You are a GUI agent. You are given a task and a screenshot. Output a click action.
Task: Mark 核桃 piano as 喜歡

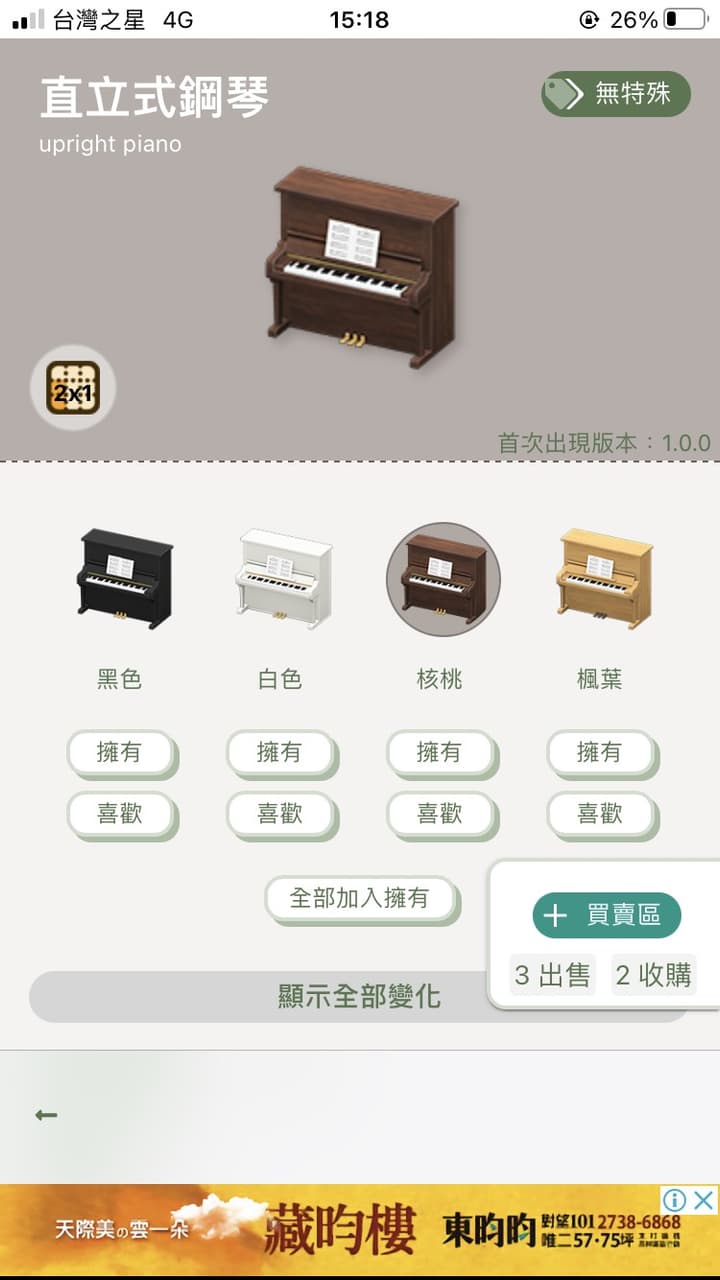point(441,814)
